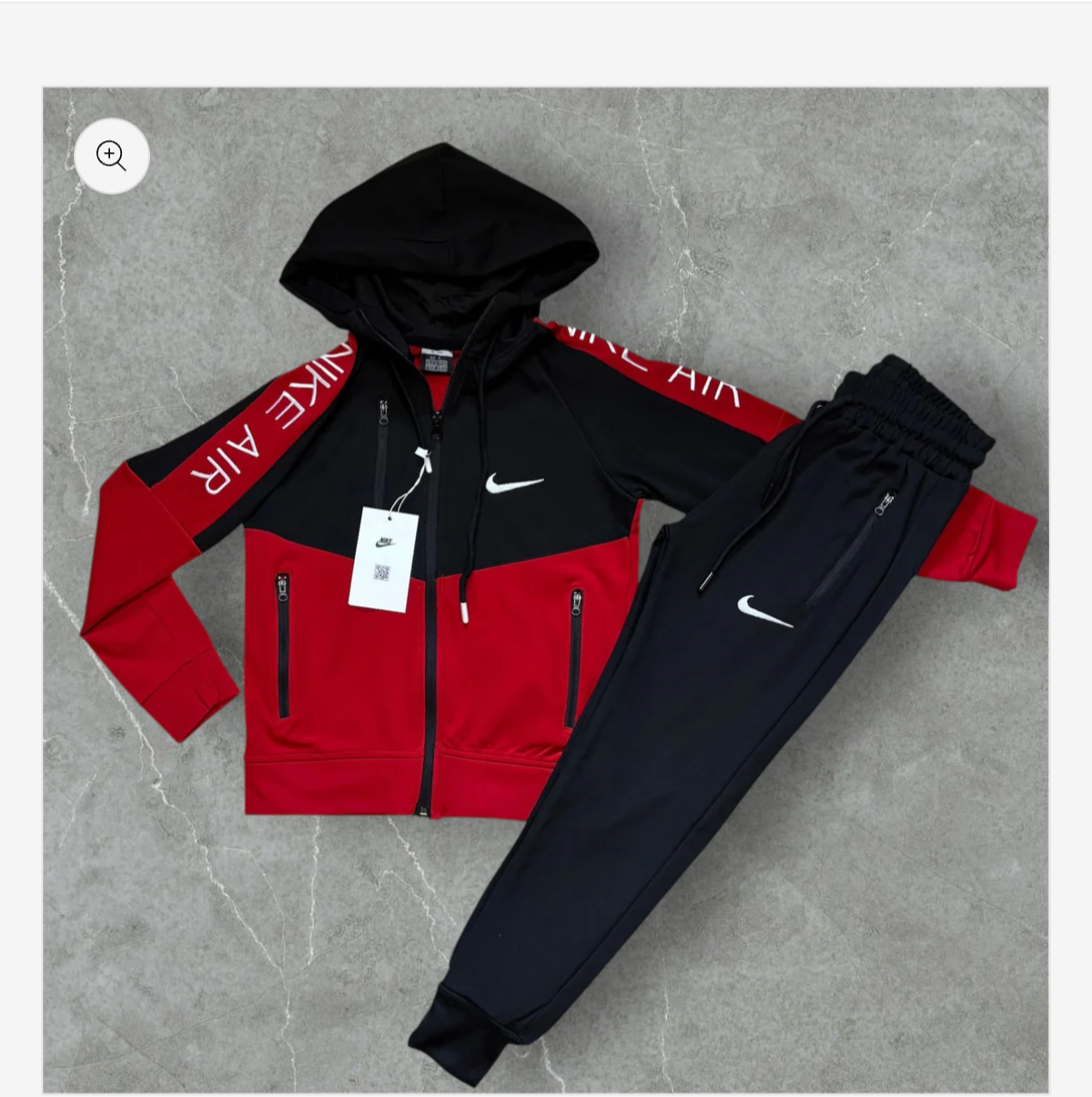Click the magnifying glass zoom icon
The width and height of the screenshot is (1092, 1097).
click(113, 156)
